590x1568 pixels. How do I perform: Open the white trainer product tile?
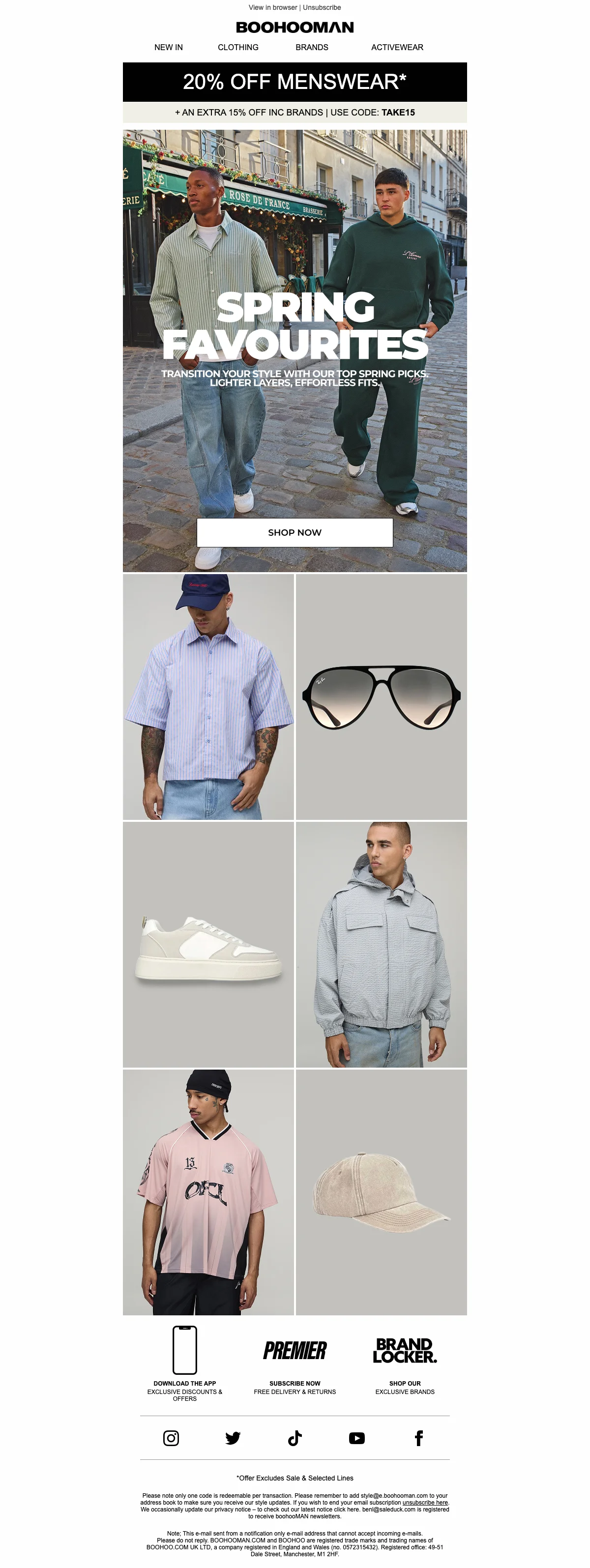[208, 944]
